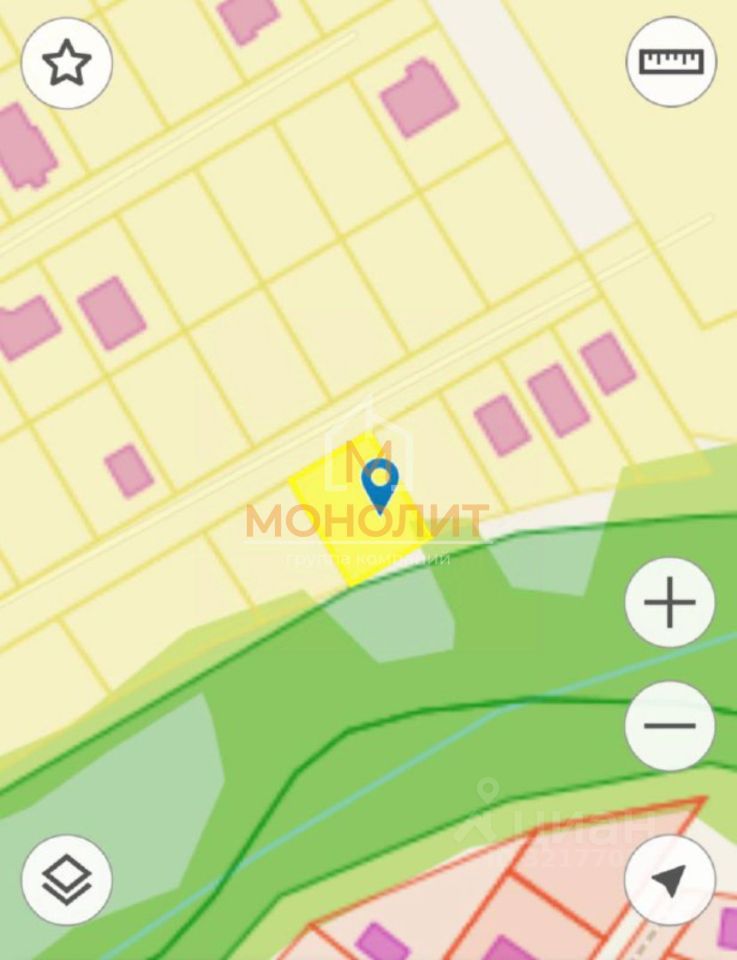Tap the blue pin on the highlighted plot
This screenshot has height=960, width=737.
pos(379,484)
